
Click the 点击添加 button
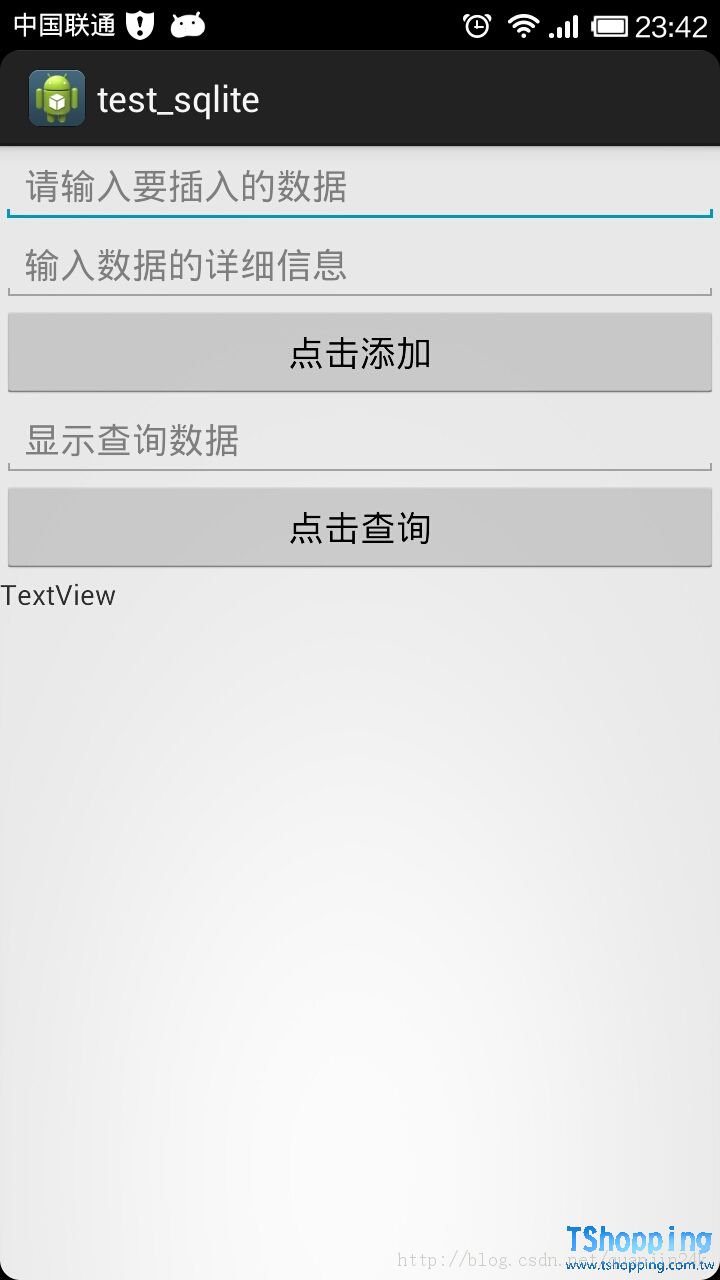[x=360, y=353]
